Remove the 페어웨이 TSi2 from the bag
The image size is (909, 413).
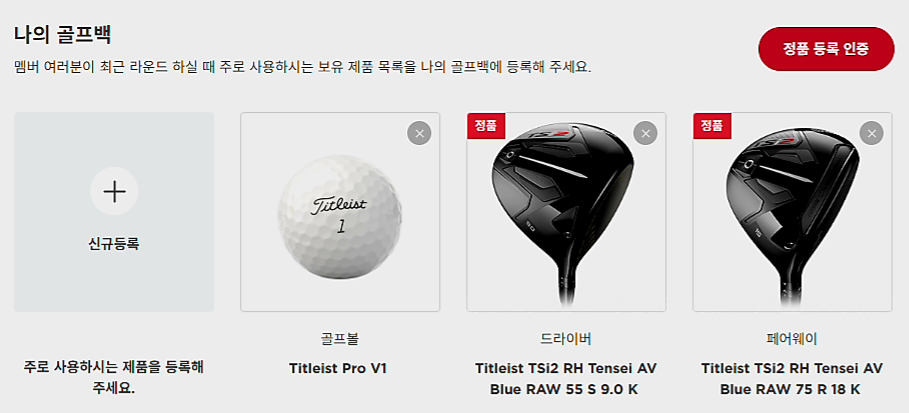point(872,132)
